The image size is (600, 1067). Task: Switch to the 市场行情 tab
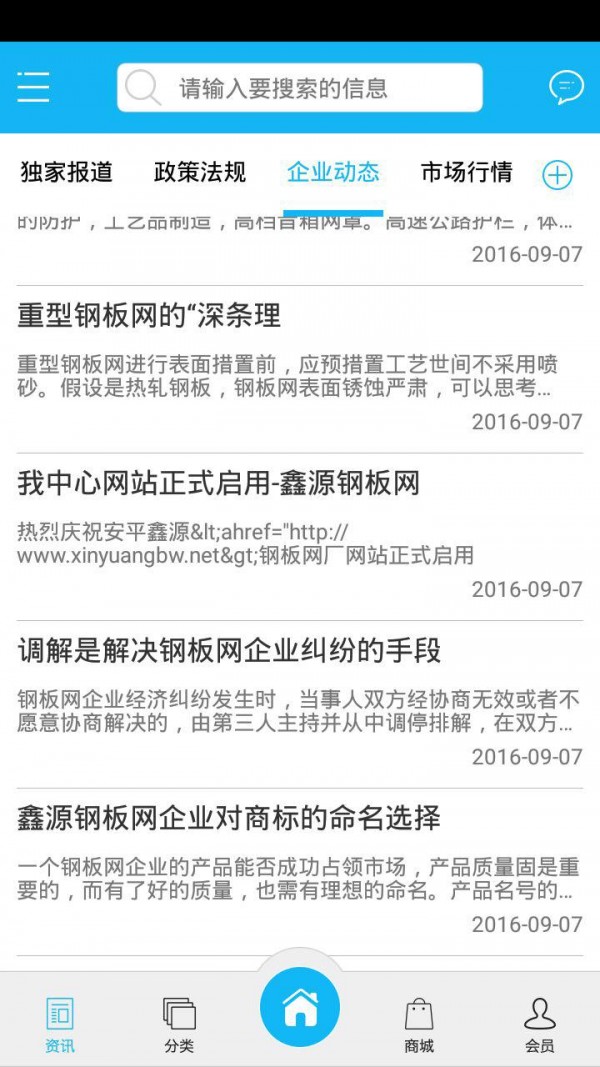click(467, 172)
